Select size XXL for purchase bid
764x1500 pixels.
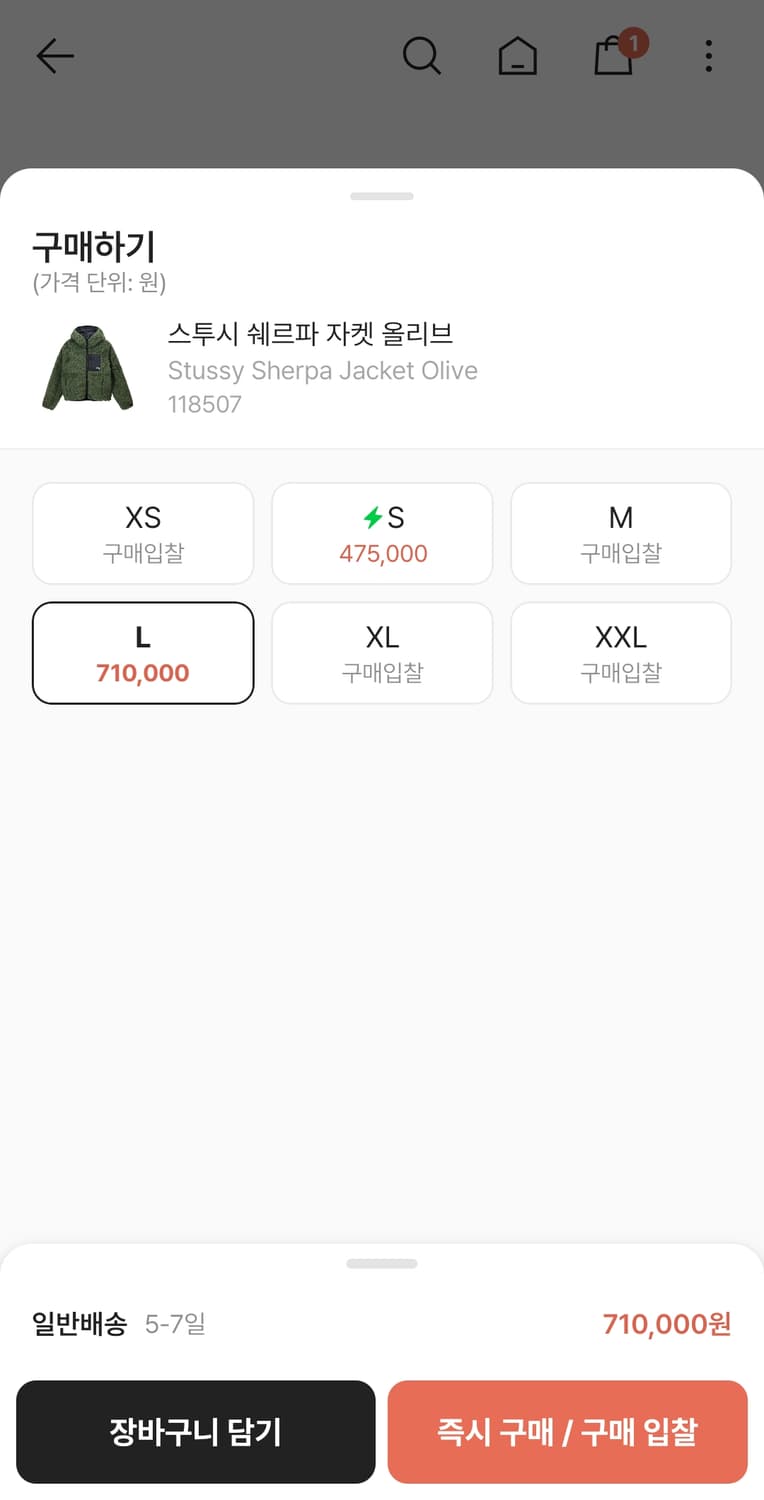(x=621, y=652)
